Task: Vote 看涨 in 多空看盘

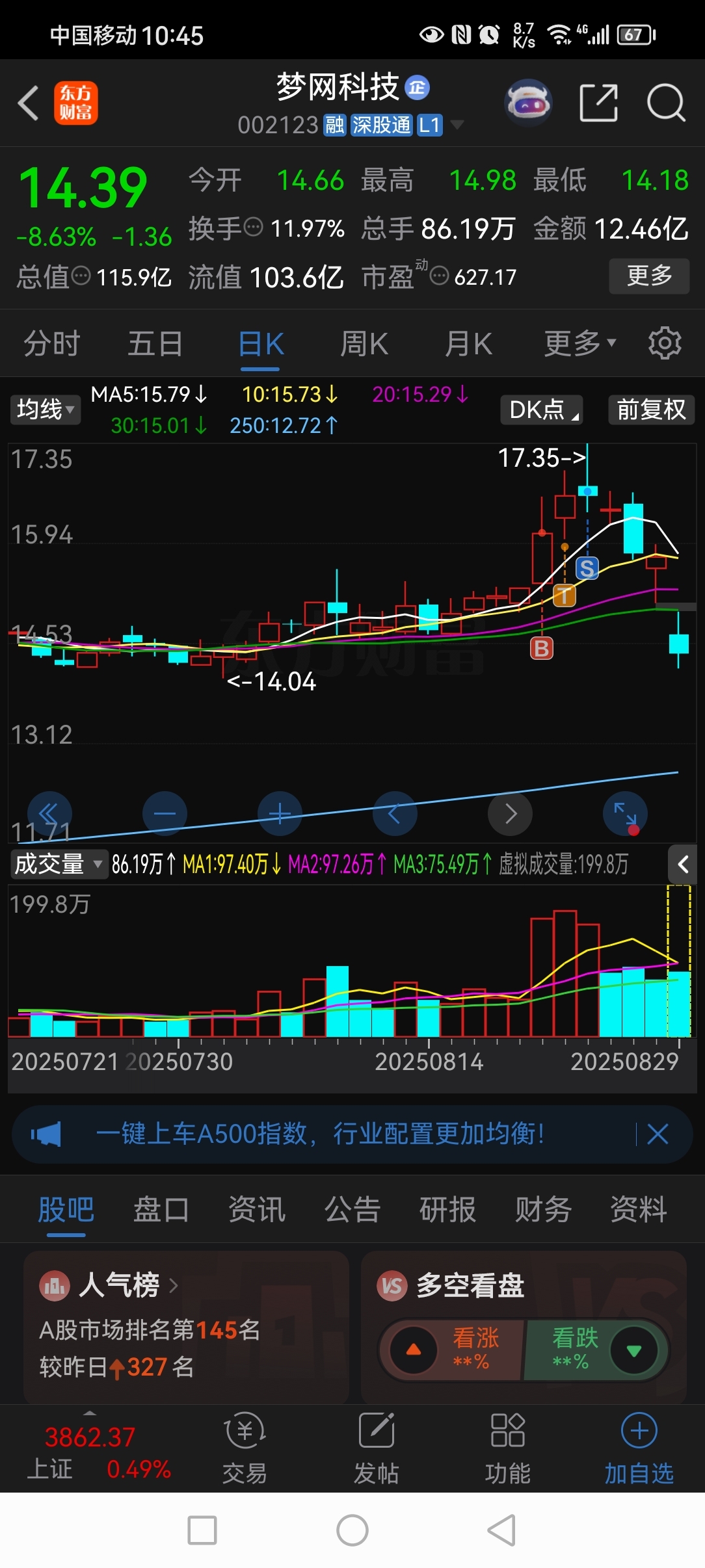Action: [453, 1350]
